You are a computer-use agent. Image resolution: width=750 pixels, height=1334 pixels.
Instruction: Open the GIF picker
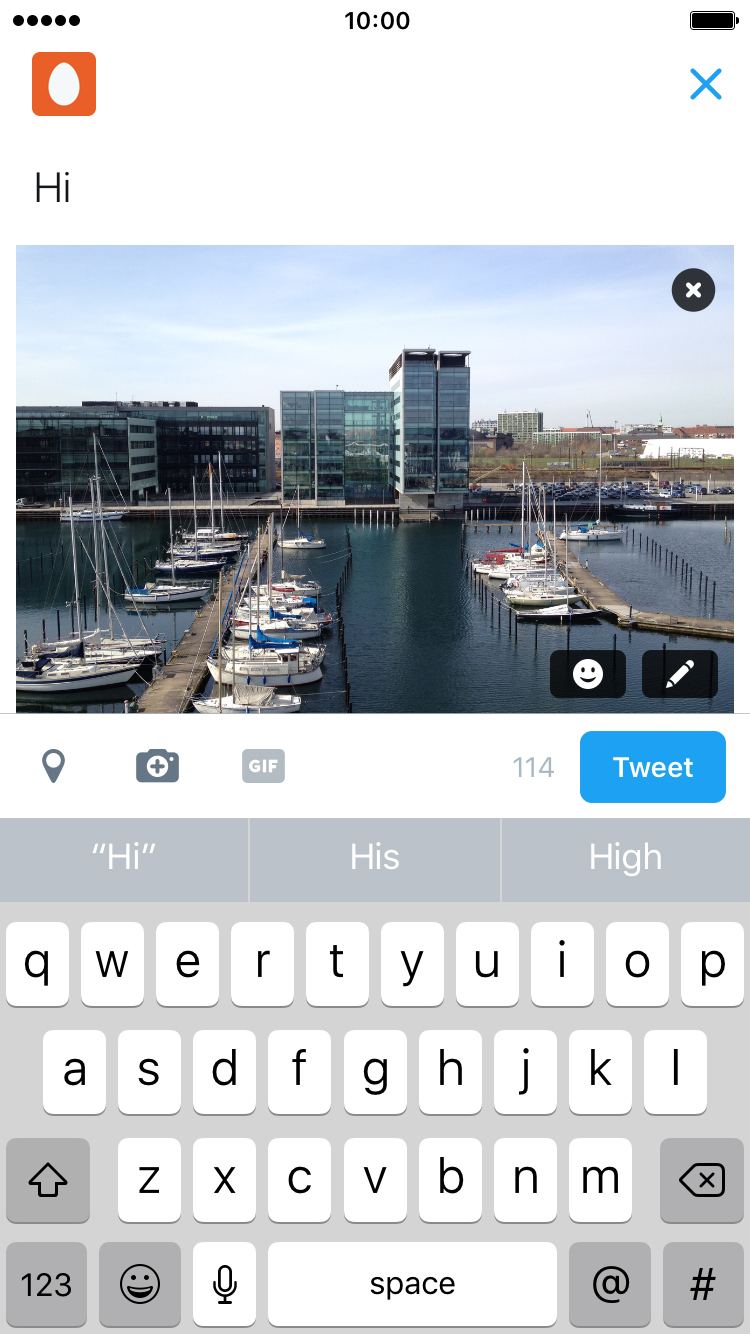click(263, 767)
